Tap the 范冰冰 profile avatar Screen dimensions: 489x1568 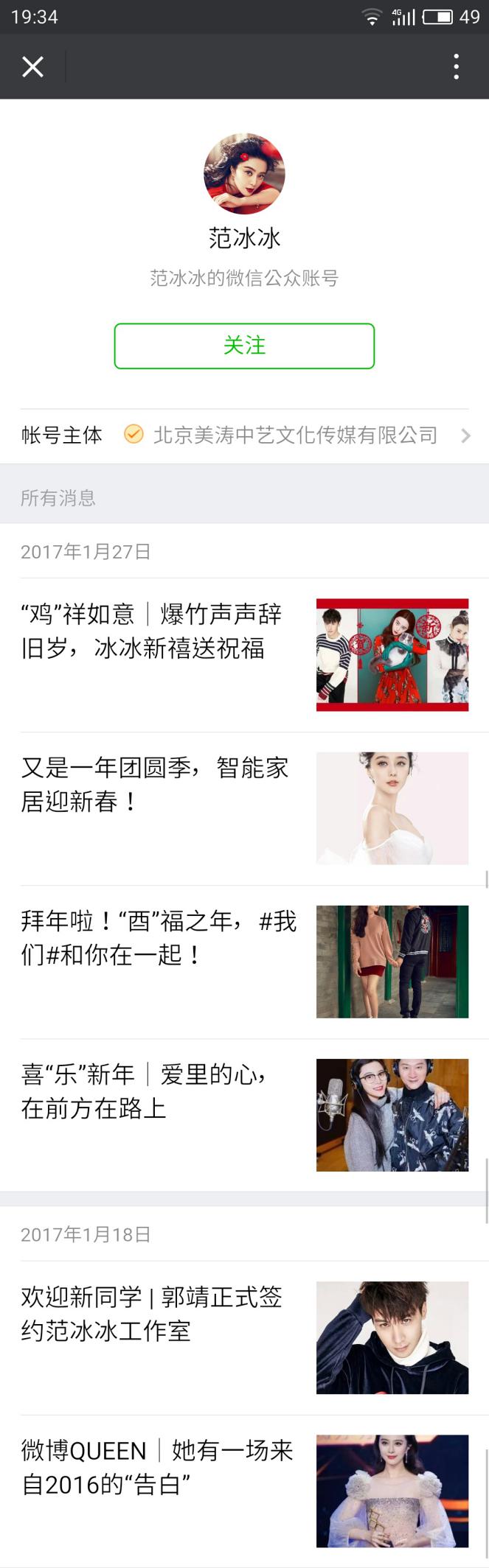click(x=244, y=173)
